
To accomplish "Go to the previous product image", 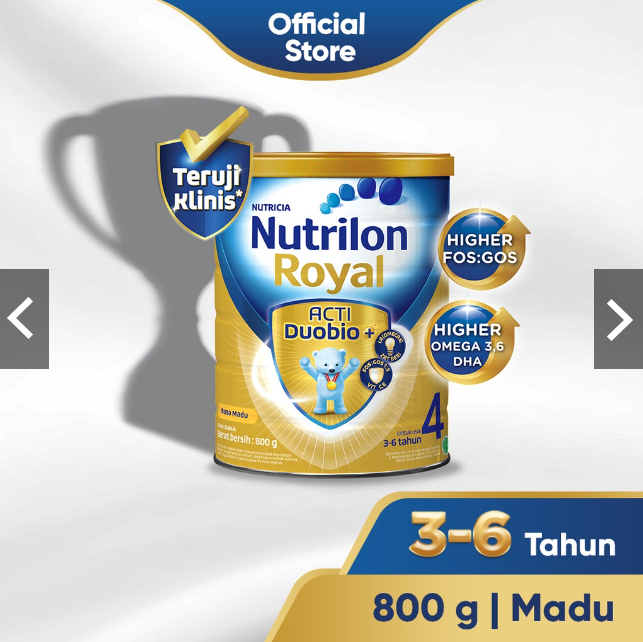I will coord(23,319).
